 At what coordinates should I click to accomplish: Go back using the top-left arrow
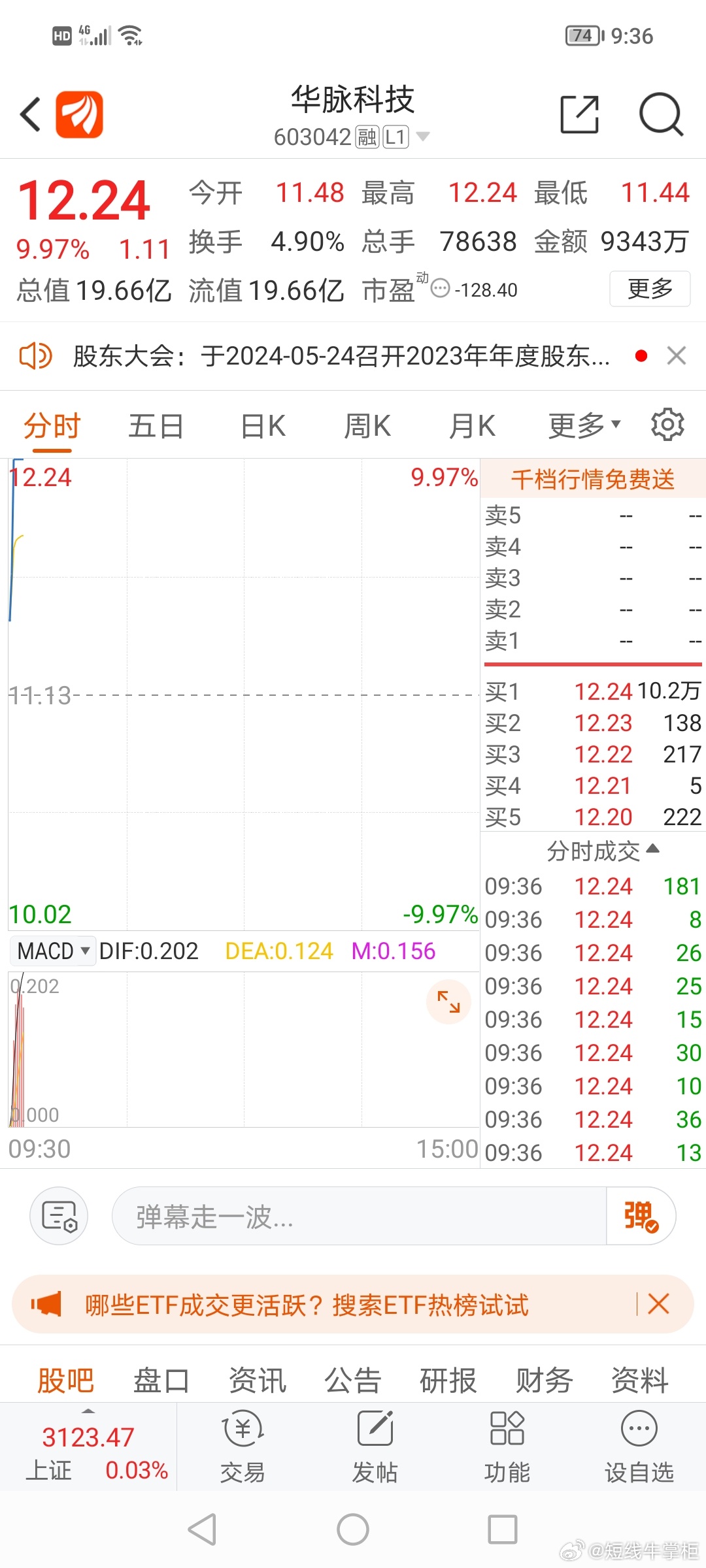[x=31, y=114]
